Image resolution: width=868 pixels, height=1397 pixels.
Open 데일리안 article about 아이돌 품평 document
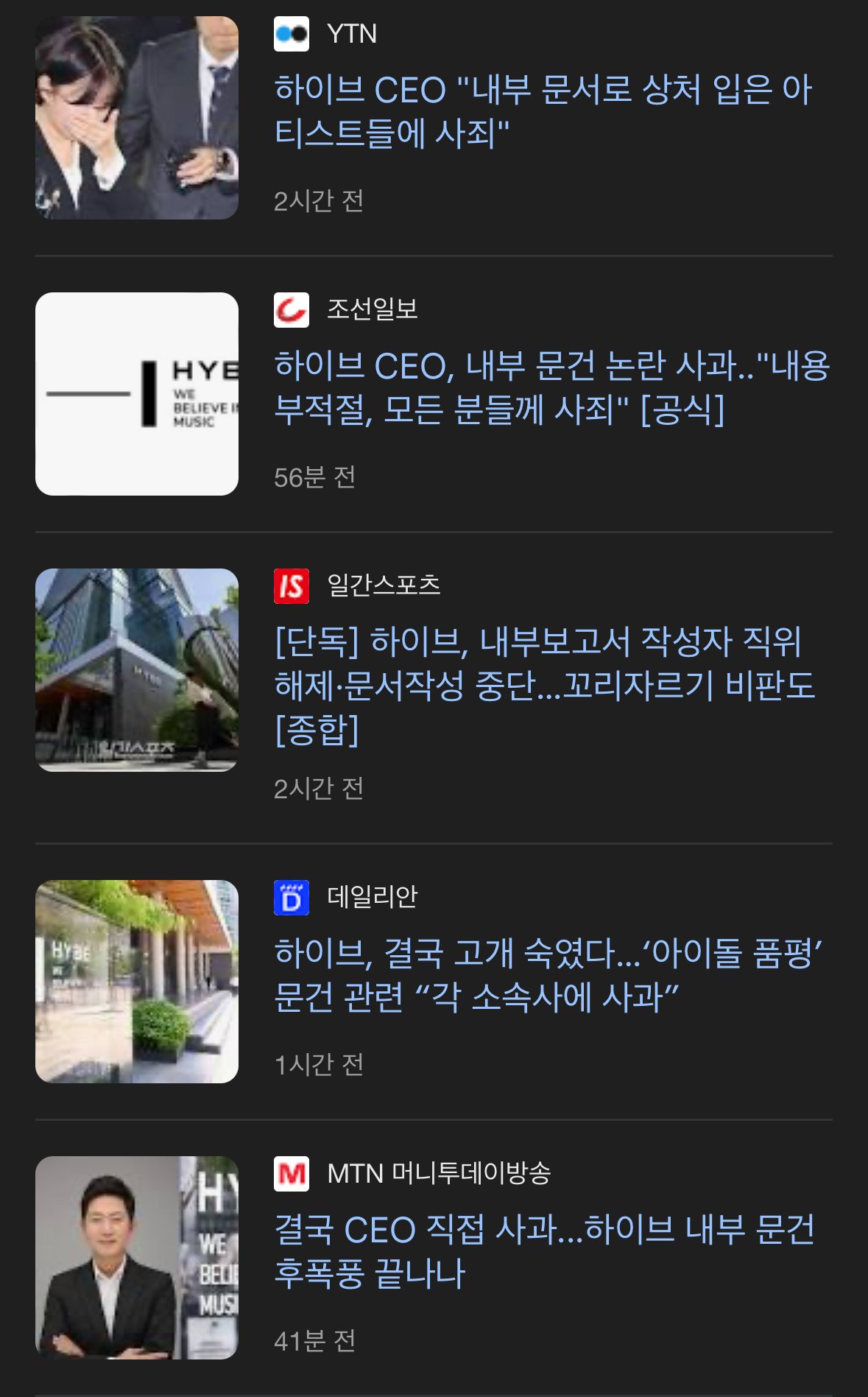tap(548, 974)
